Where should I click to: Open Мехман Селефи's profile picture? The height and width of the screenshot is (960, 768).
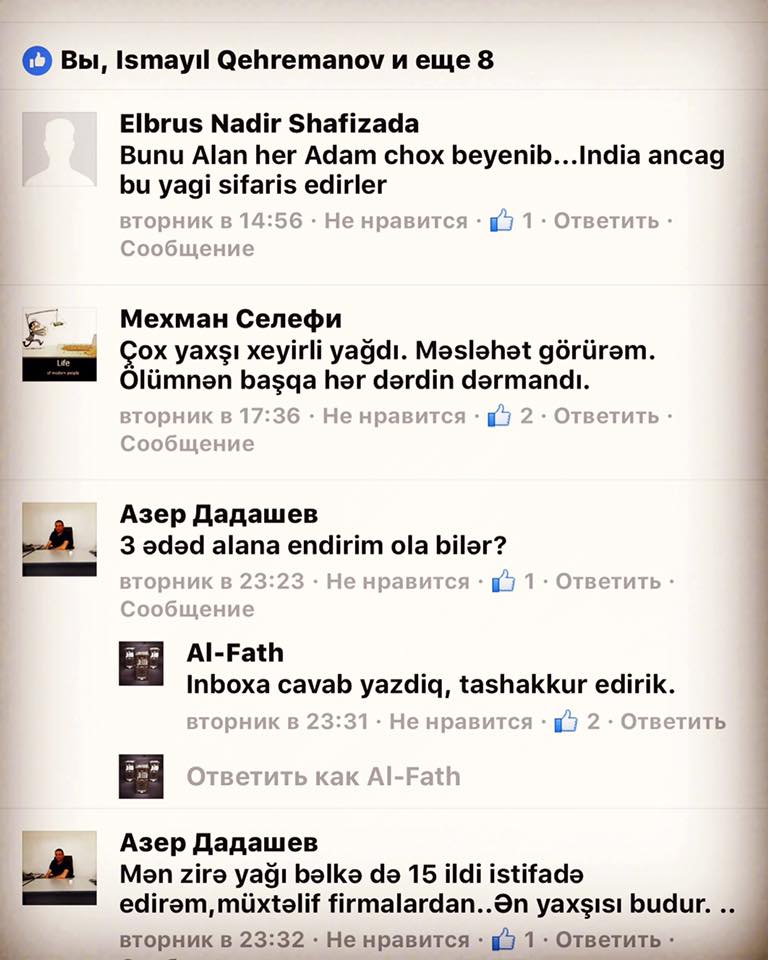(x=59, y=344)
